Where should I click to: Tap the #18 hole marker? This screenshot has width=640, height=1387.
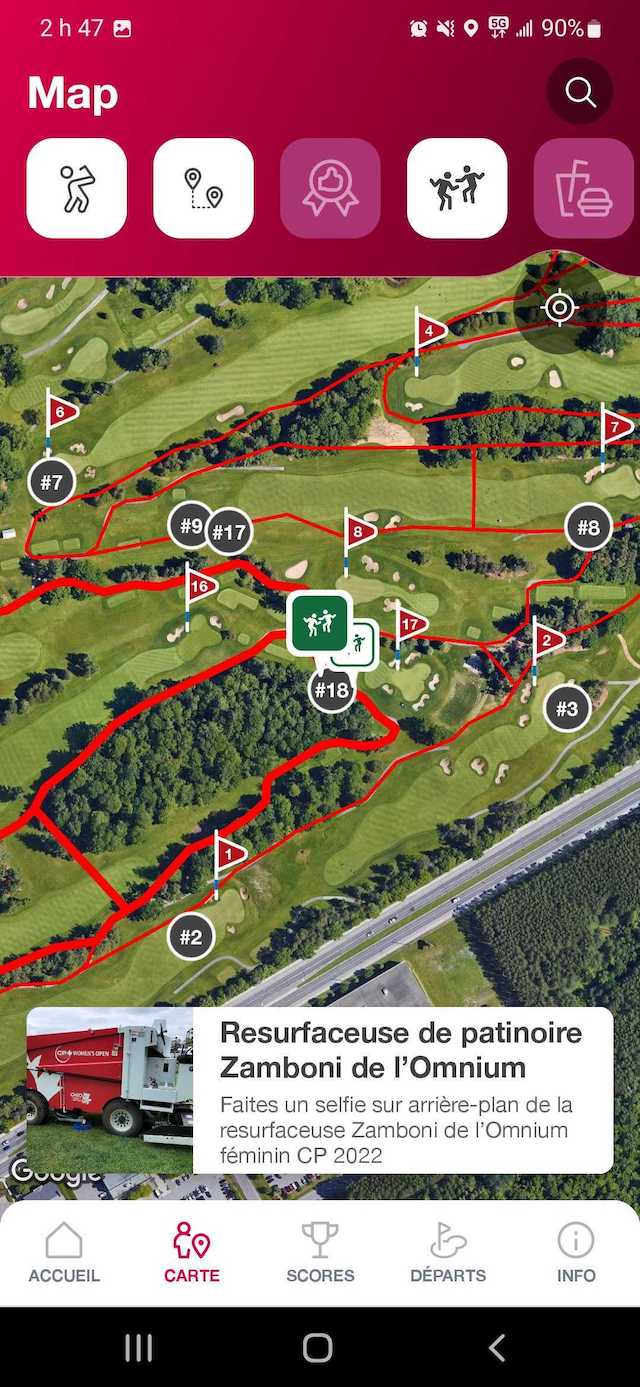(332, 690)
